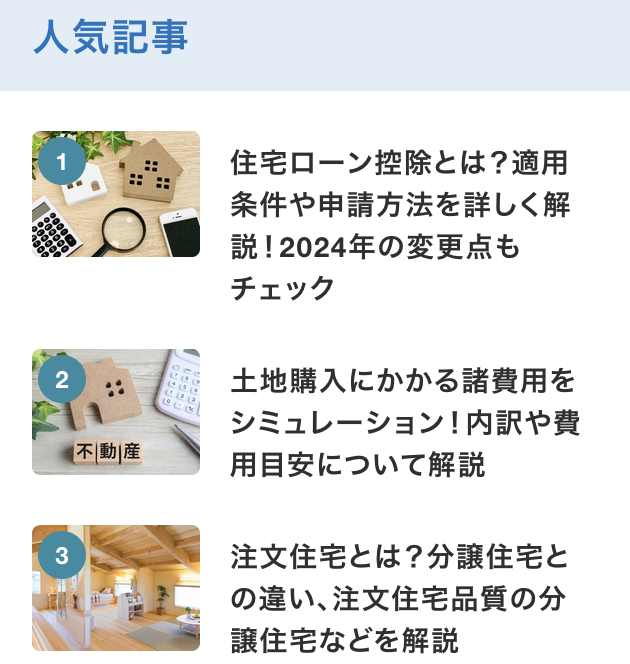Viewport: 630px width, 664px height.
Task: Open the 住宅ローン控除とは article title
Action: click(x=400, y=225)
